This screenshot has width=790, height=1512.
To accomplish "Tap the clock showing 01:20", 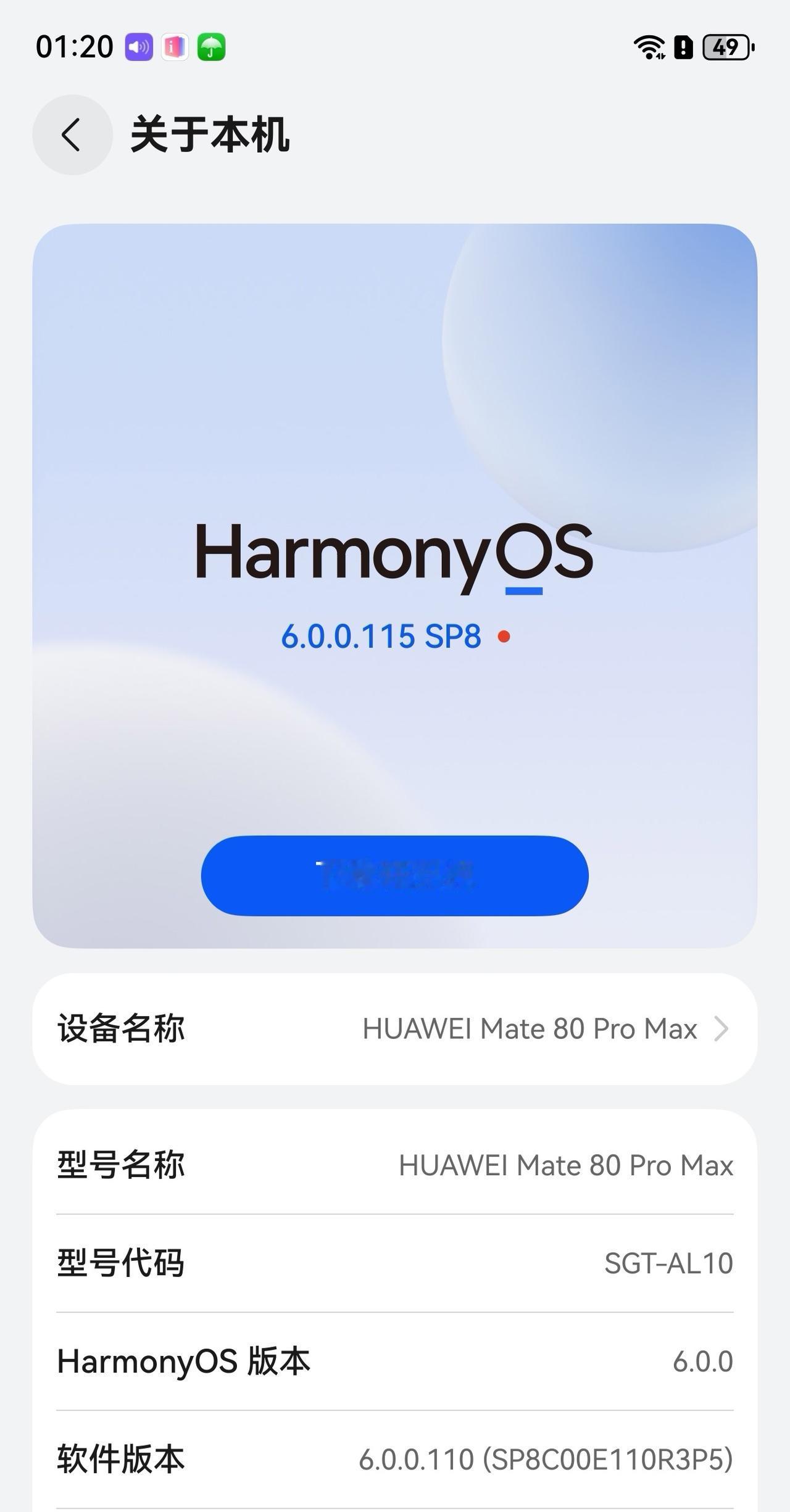I will pyautogui.click(x=74, y=45).
